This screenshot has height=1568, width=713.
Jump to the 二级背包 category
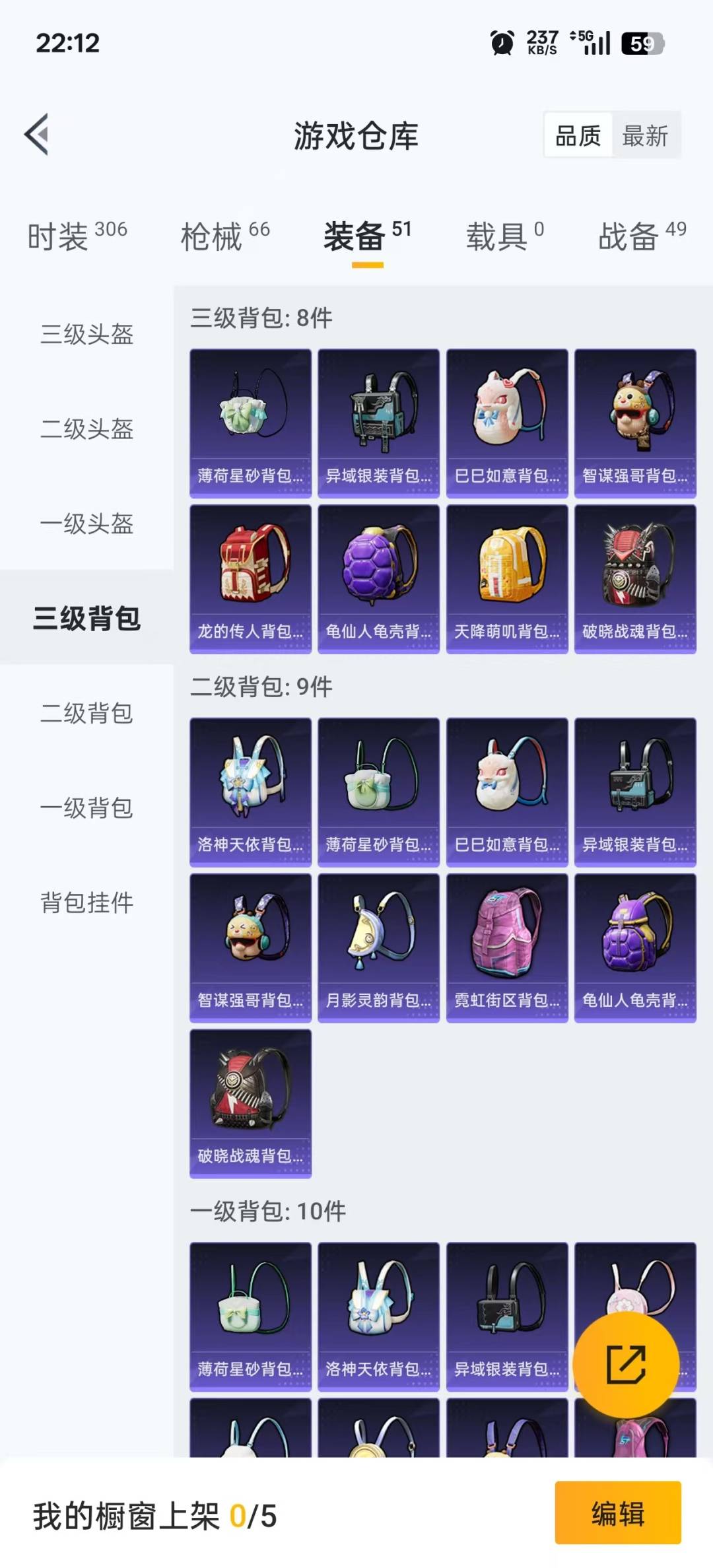pos(87,713)
